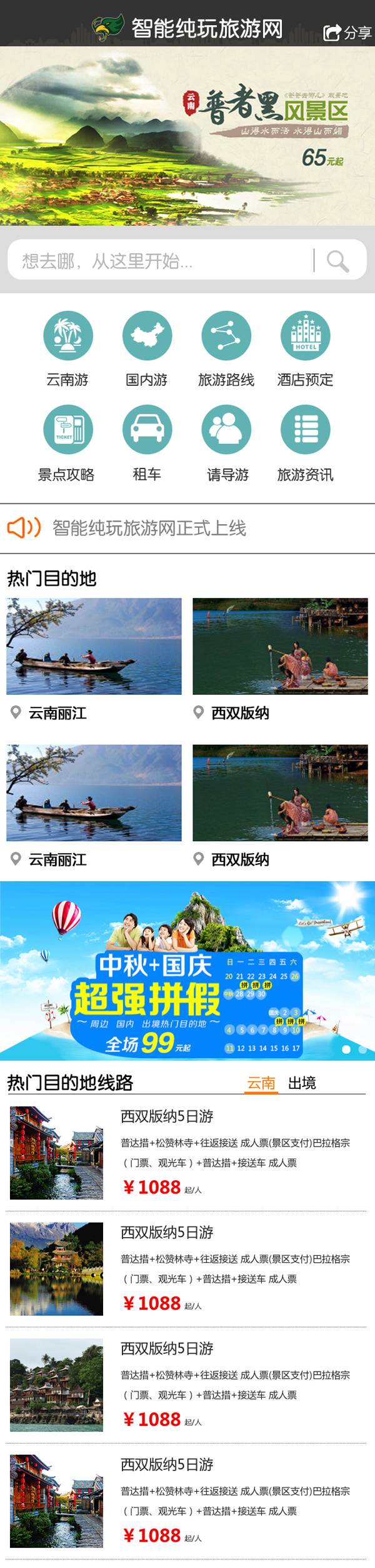Viewport: 375px width, 1568px height.
Task: Tap the 想去哪 search field
Action: tap(159, 260)
